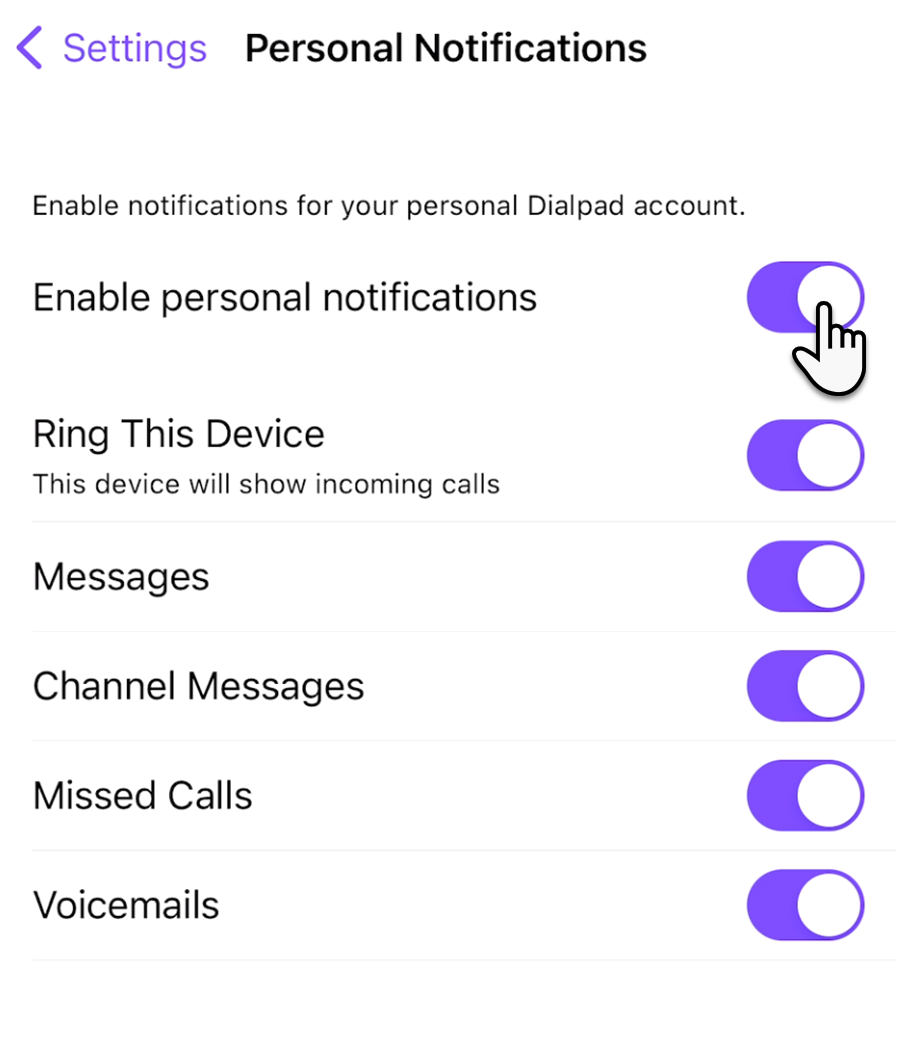Select the Channel Messages text
The width and height of the screenshot is (897, 1064).
tap(198, 686)
